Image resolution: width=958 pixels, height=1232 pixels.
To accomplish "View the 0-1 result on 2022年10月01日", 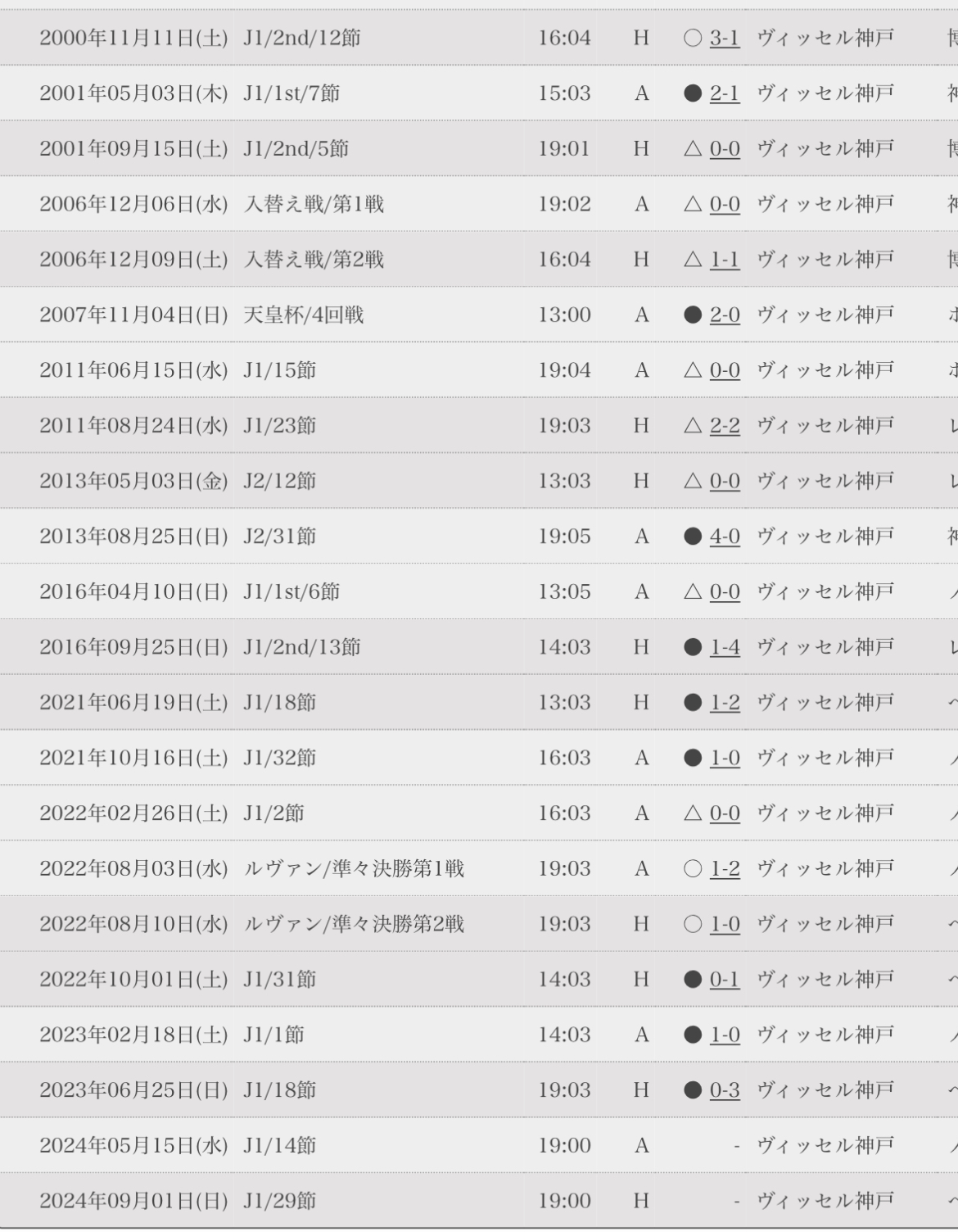I will pyautogui.click(x=725, y=979).
